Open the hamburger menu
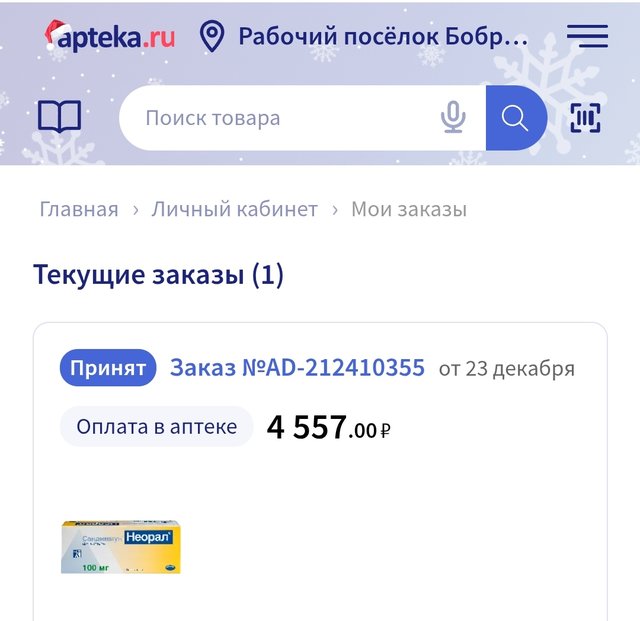This screenshot has height=621, width=640. click(587, 37)
